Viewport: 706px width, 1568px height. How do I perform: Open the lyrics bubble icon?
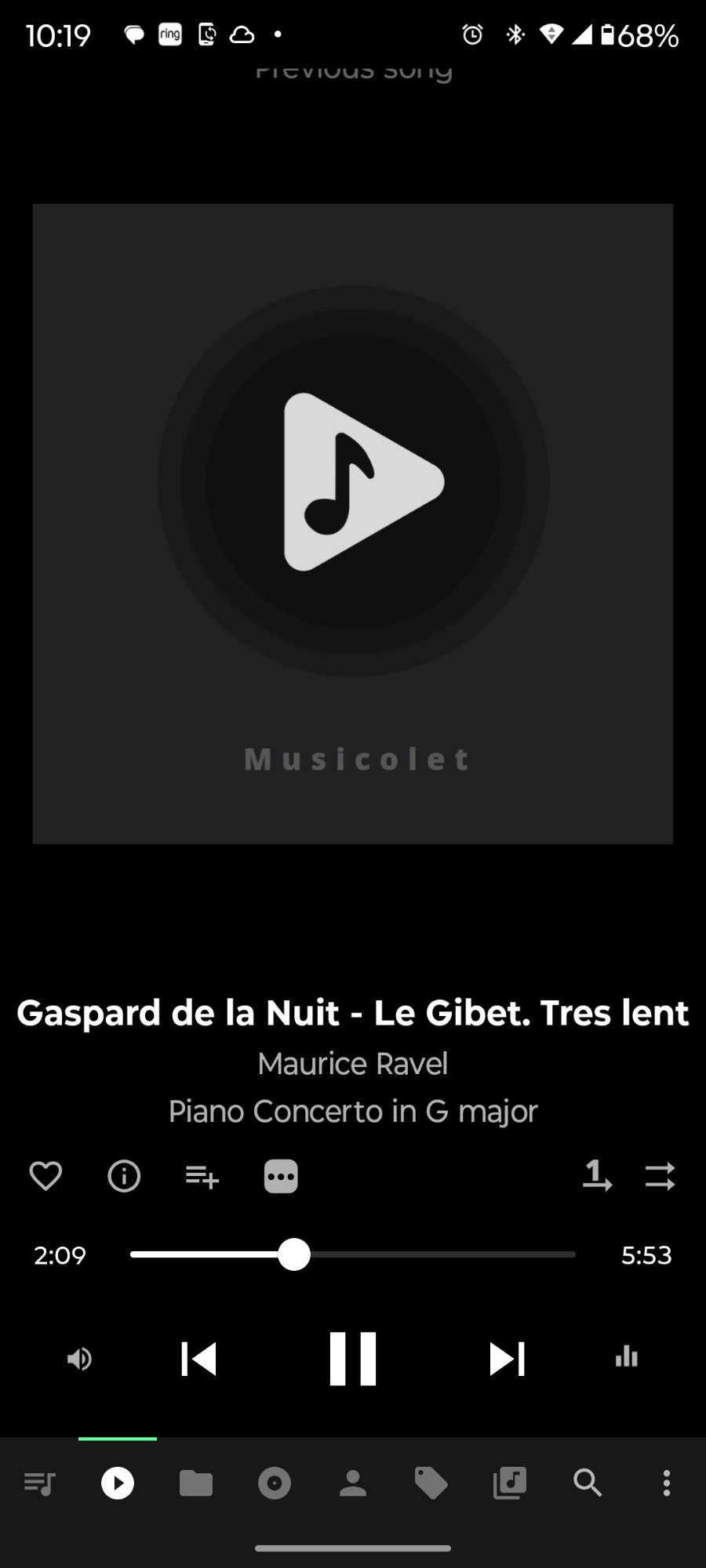point(281,1176)
